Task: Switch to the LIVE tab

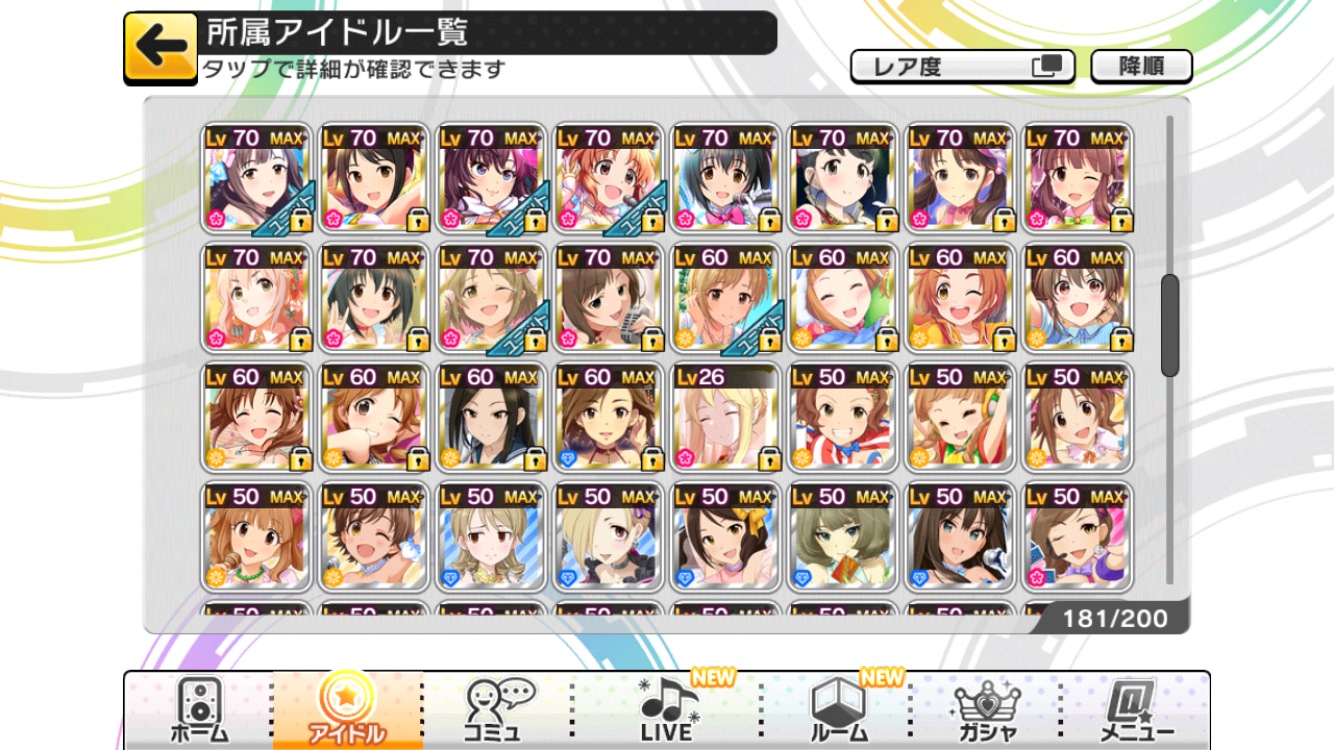Action: (x=667, y=712)
